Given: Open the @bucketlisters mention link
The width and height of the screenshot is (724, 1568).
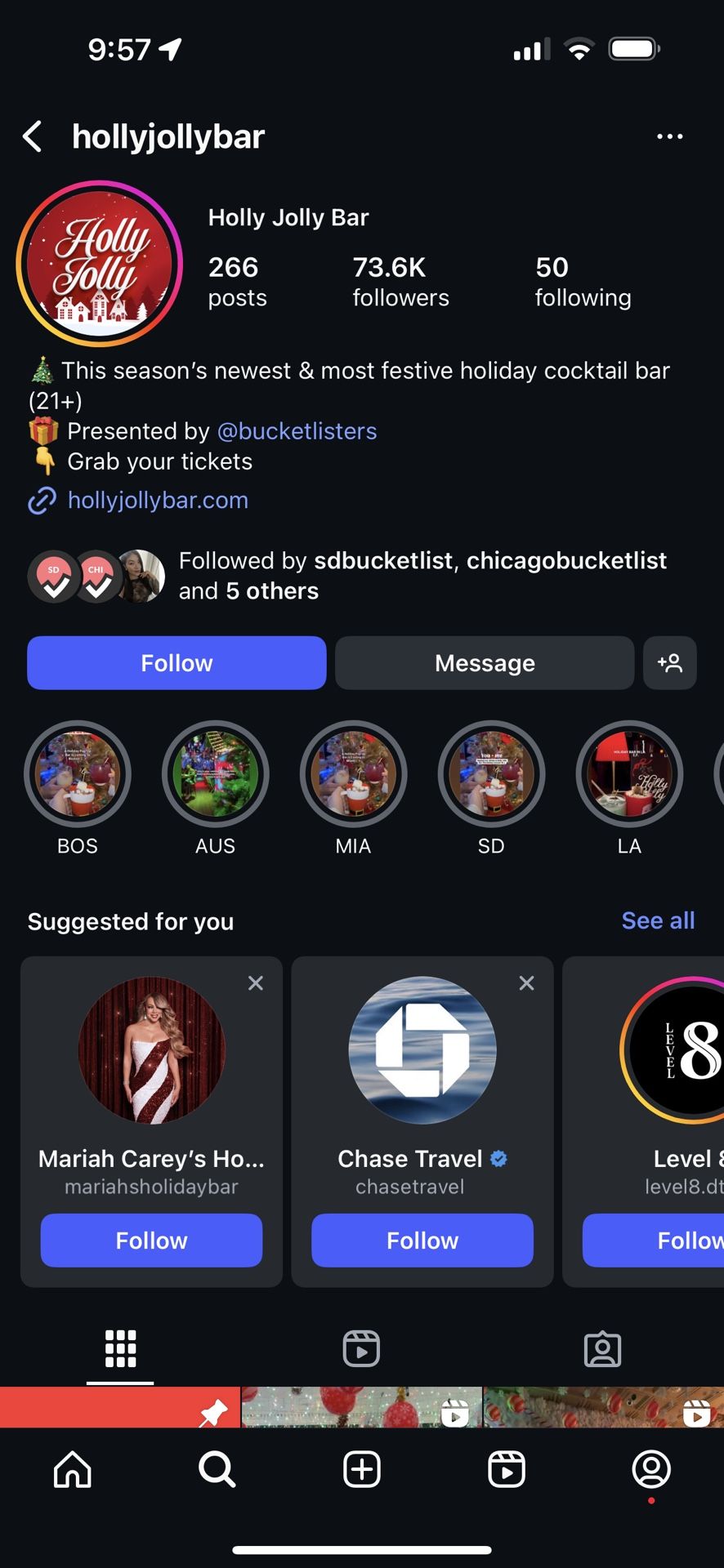Looking at the screenshot, I should (297, 431).
